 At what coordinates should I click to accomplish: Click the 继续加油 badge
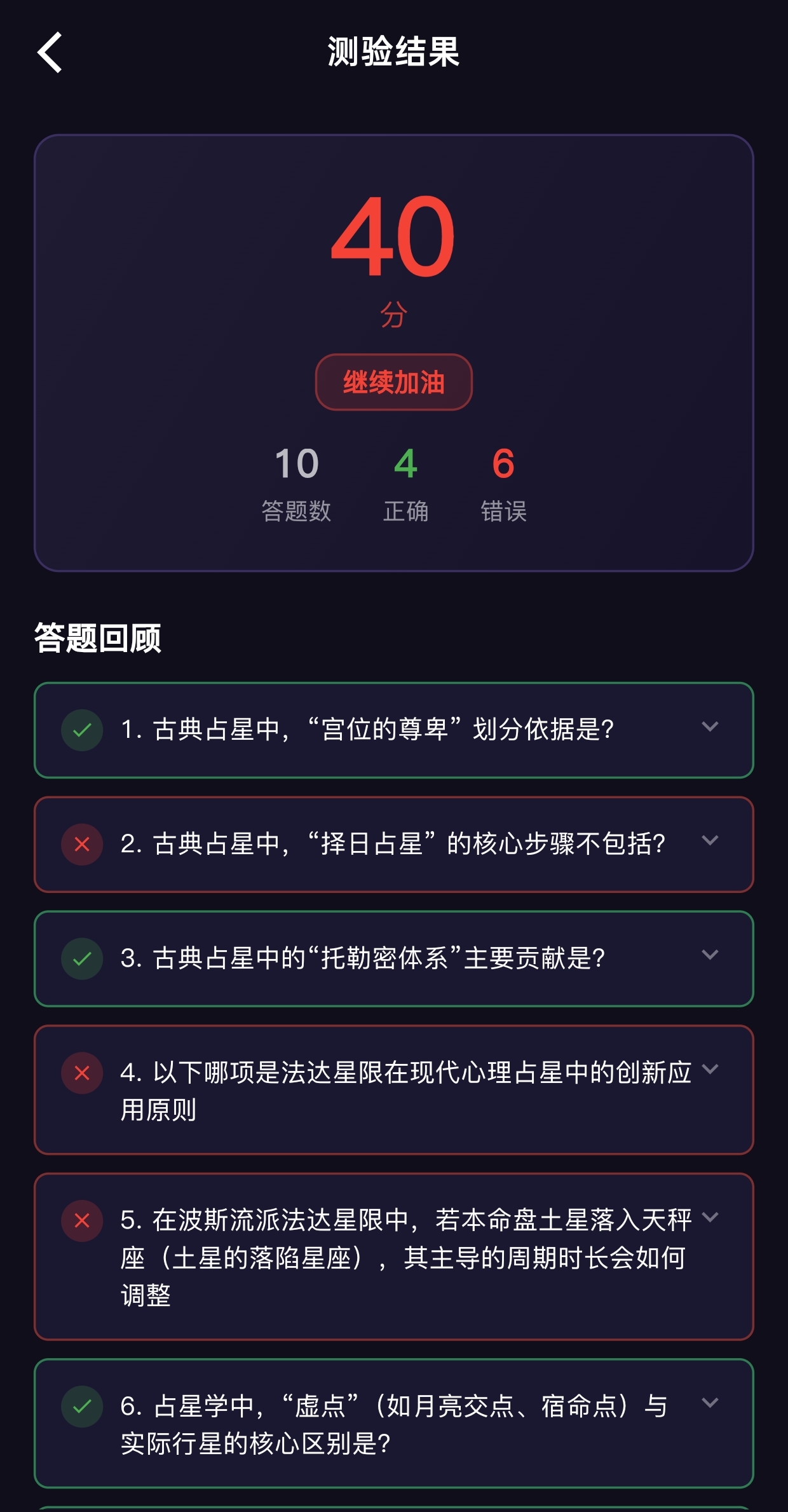(394, 382)
